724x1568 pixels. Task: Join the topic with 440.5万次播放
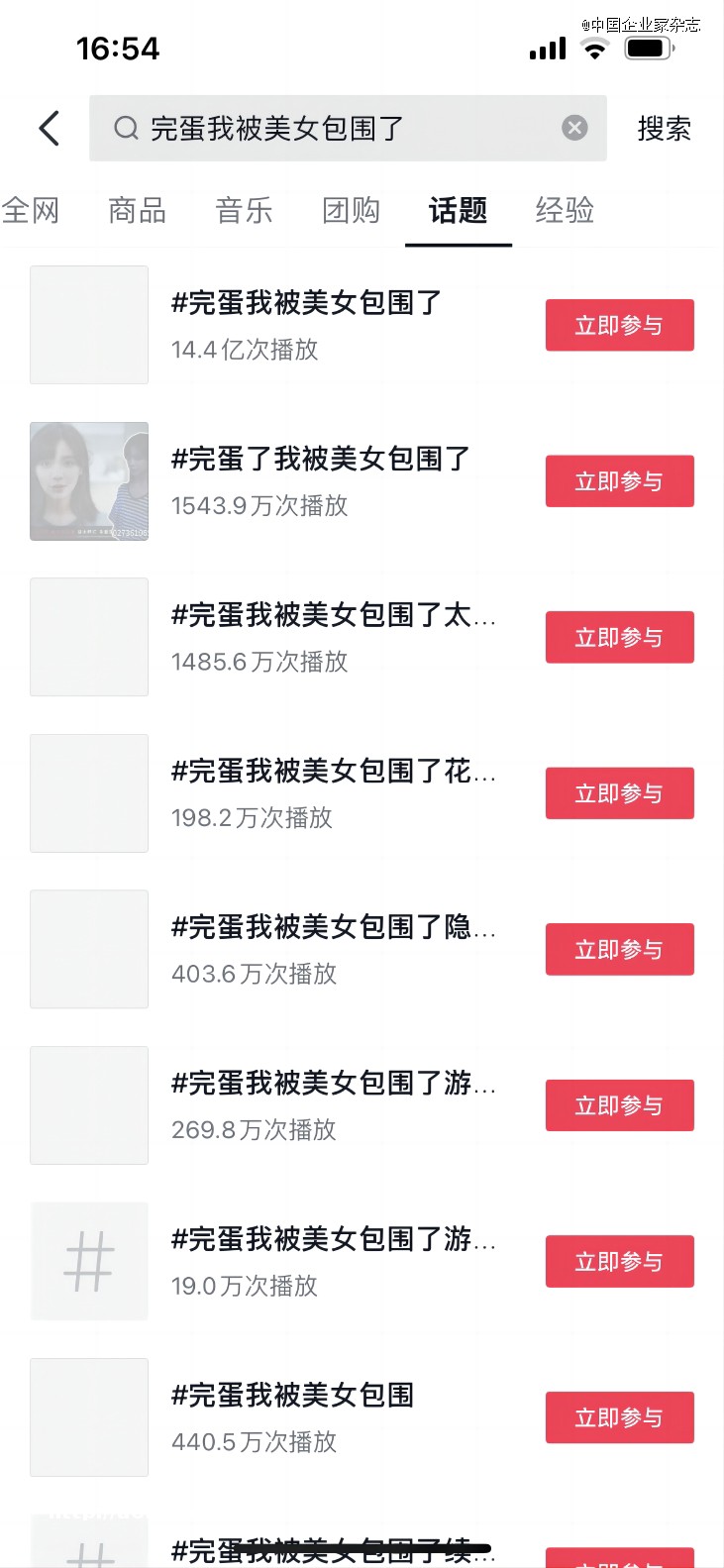point(619,1417)
